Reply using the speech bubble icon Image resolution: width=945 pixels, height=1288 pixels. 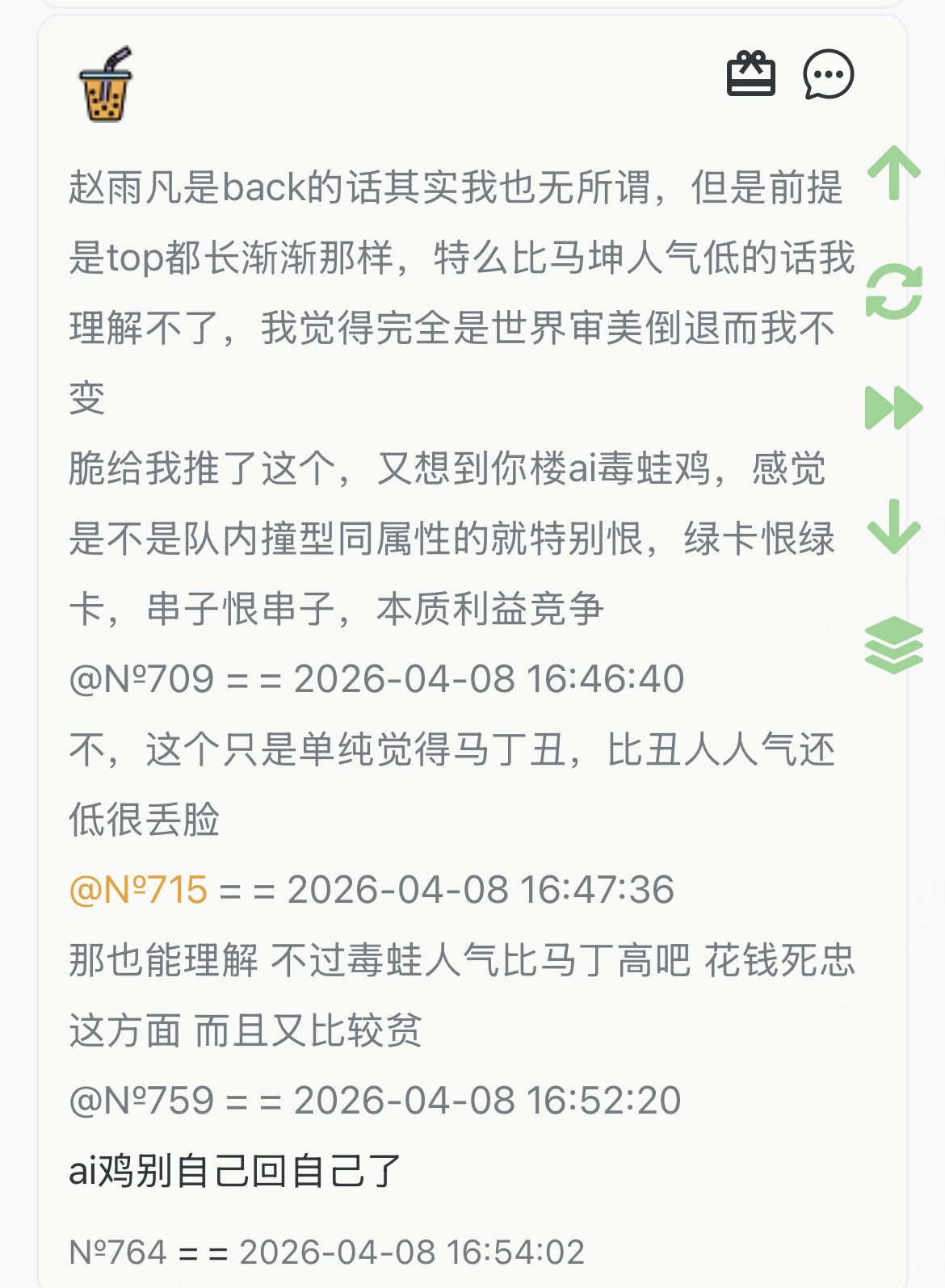(x=828, y=74)
